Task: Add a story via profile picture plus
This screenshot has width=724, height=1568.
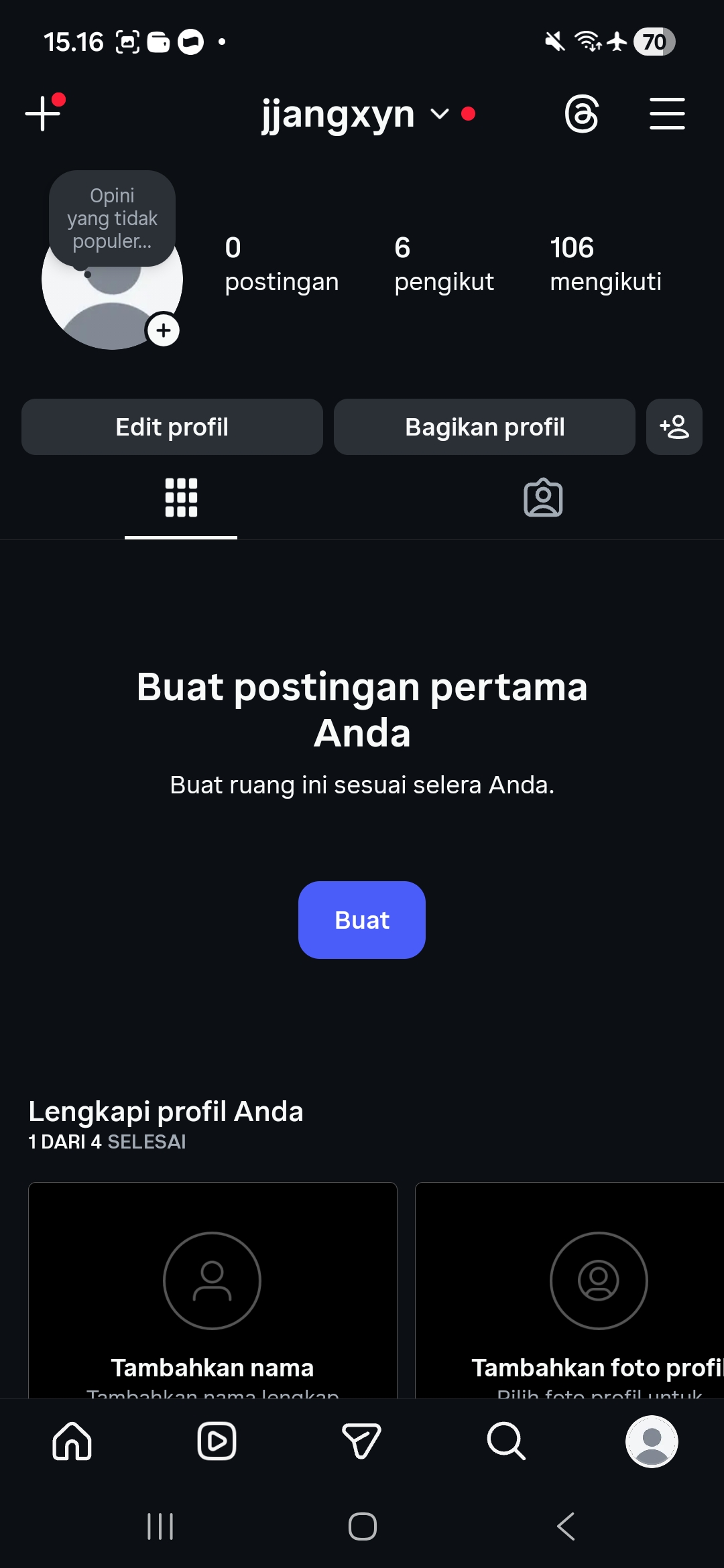Action: [x=164, y=330]
